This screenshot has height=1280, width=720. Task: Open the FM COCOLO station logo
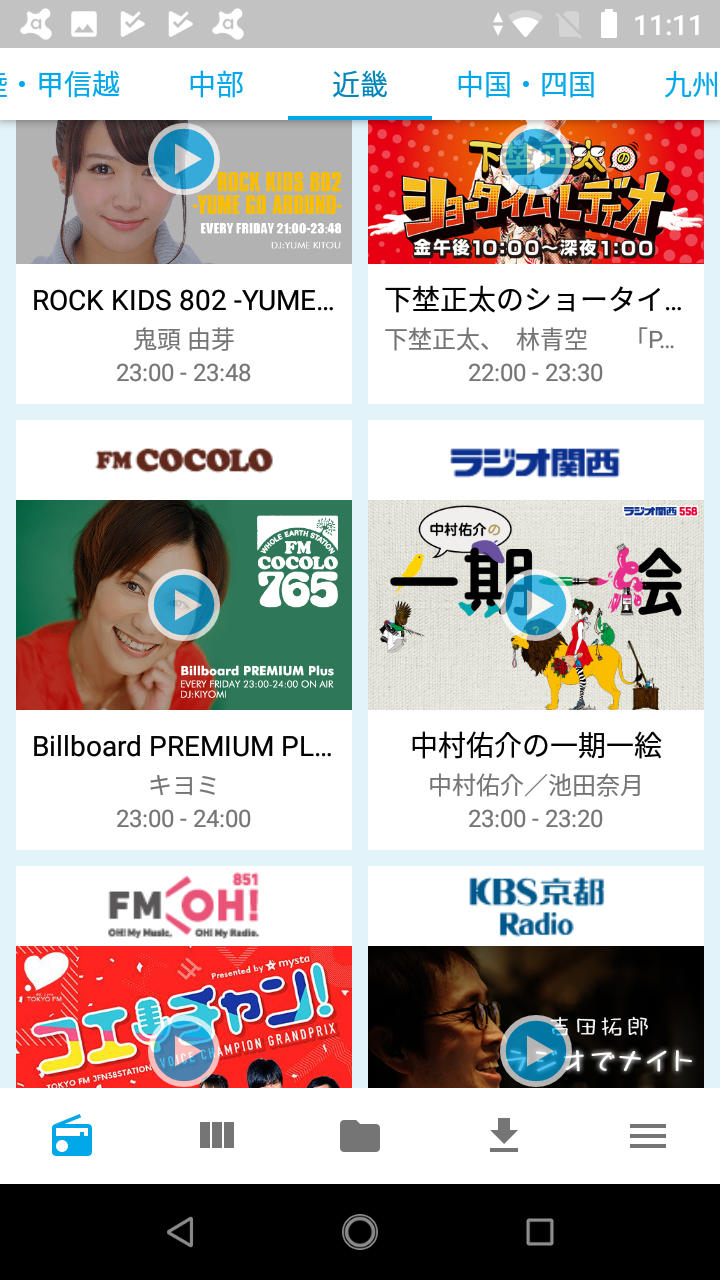(x=184, y=459)
